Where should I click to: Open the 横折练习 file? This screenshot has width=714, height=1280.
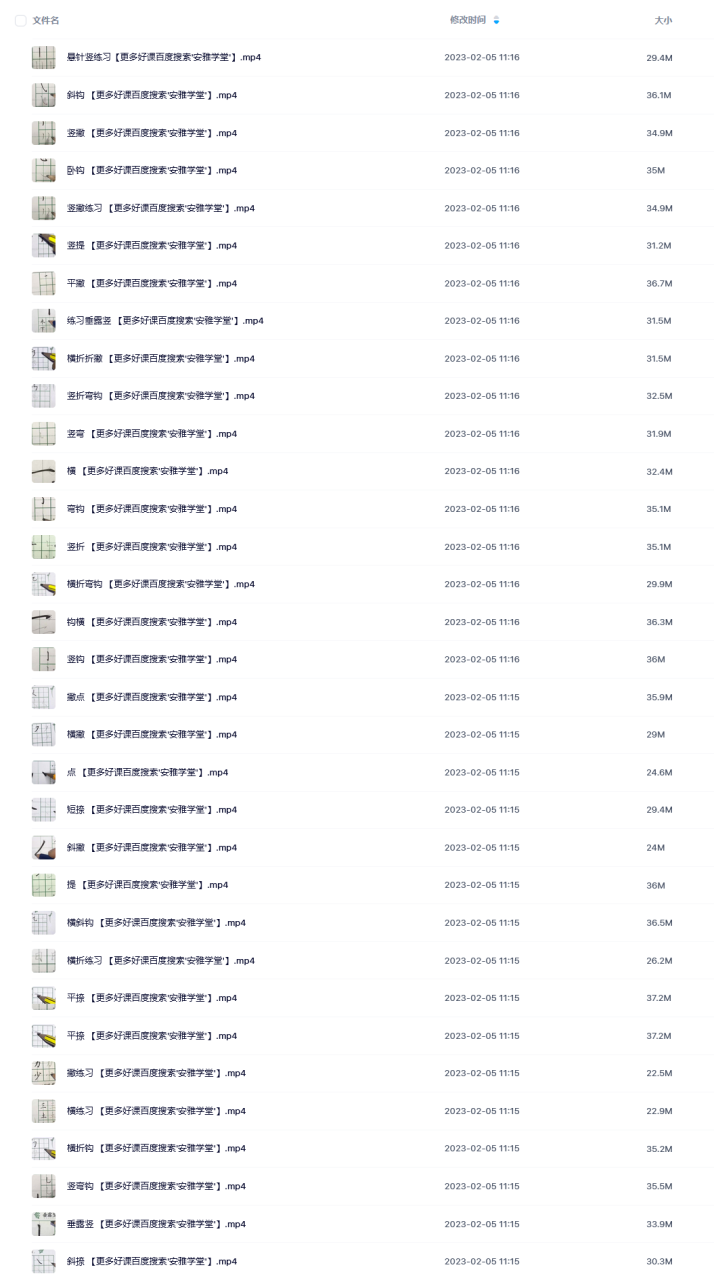click(161, 960)
